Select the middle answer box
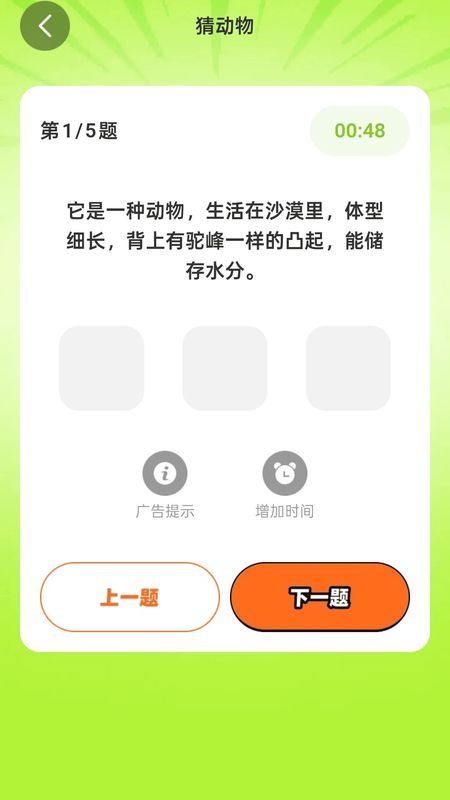This screenshot has width=450, height=800. click(x=225, y=368)
